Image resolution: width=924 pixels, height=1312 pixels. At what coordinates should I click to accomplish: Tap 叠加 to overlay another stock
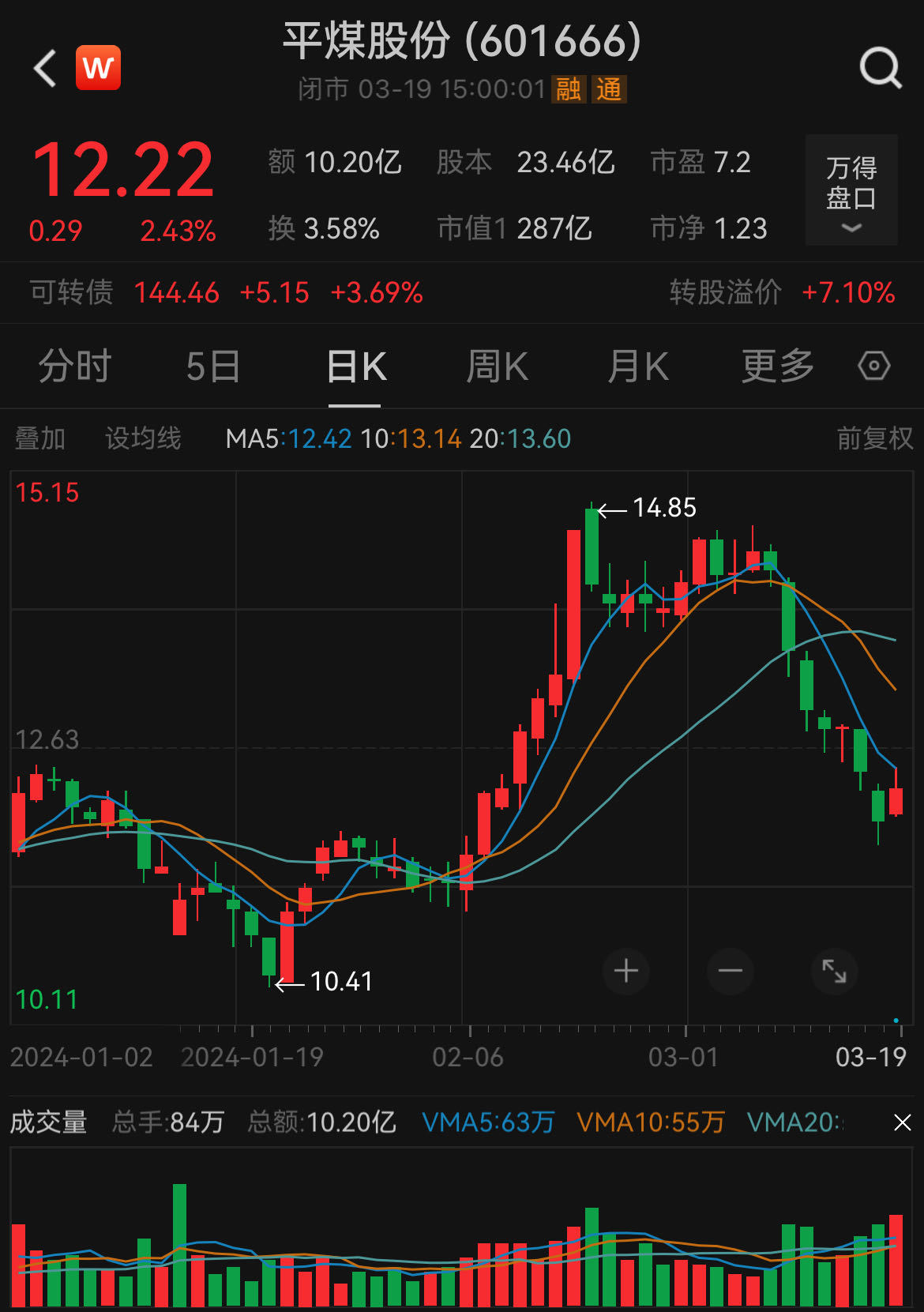coord(40,438)
